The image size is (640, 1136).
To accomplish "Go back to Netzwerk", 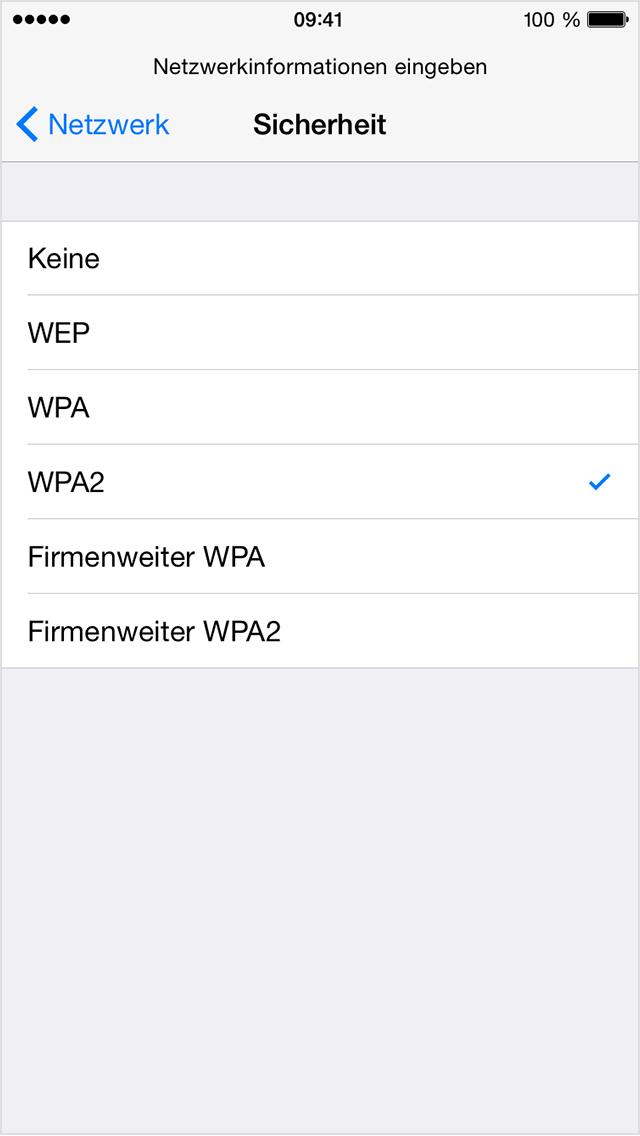I will 93,125.
